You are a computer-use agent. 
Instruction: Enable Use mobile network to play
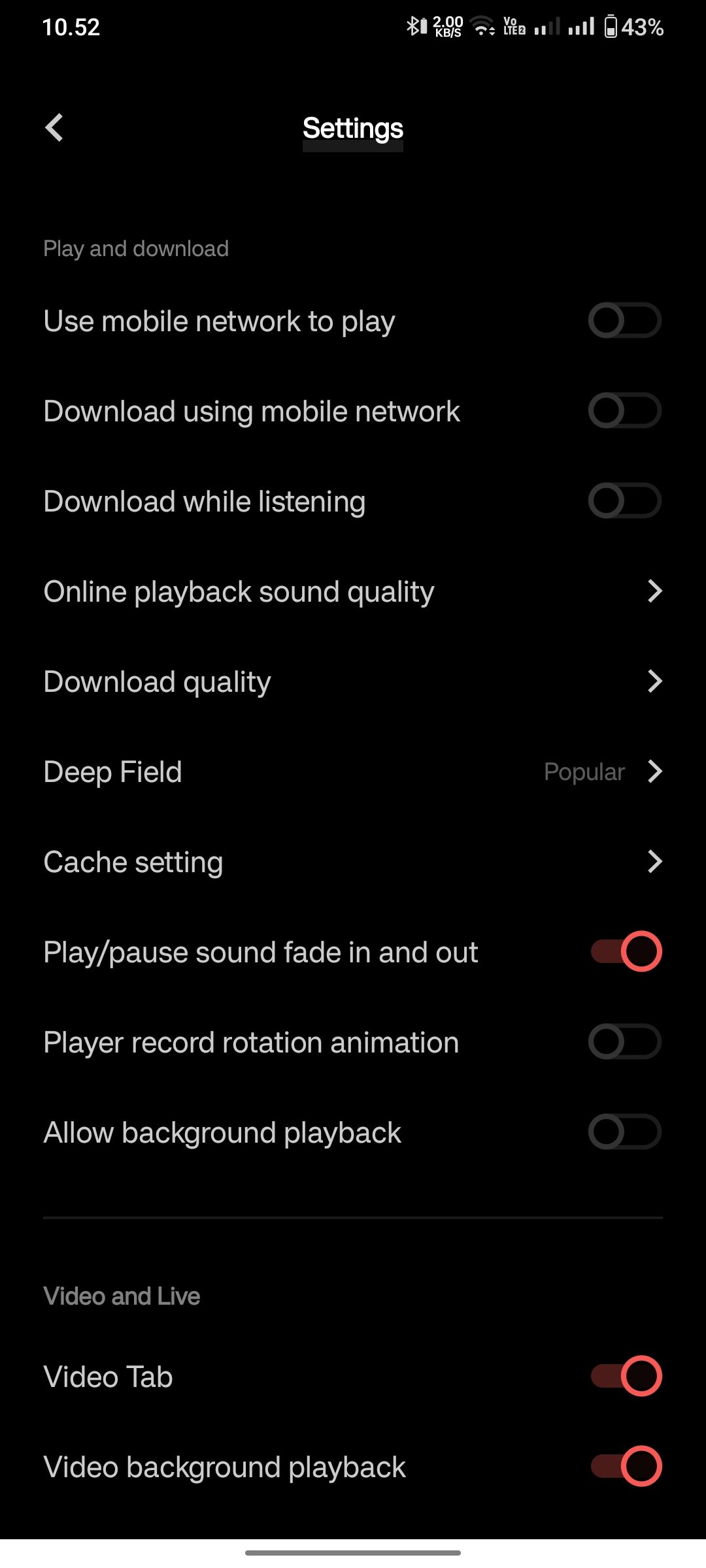[624, 321]
